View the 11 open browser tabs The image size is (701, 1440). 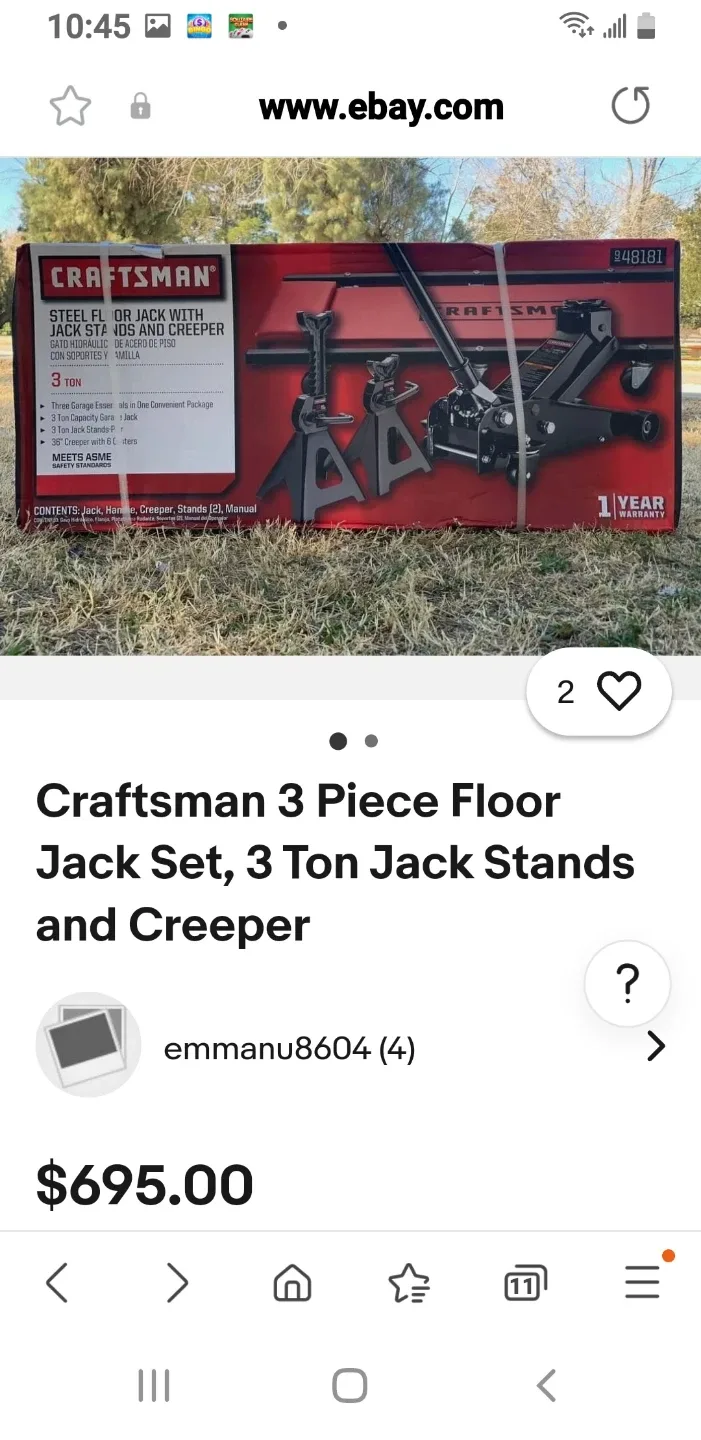click(x=525, y=1283)
